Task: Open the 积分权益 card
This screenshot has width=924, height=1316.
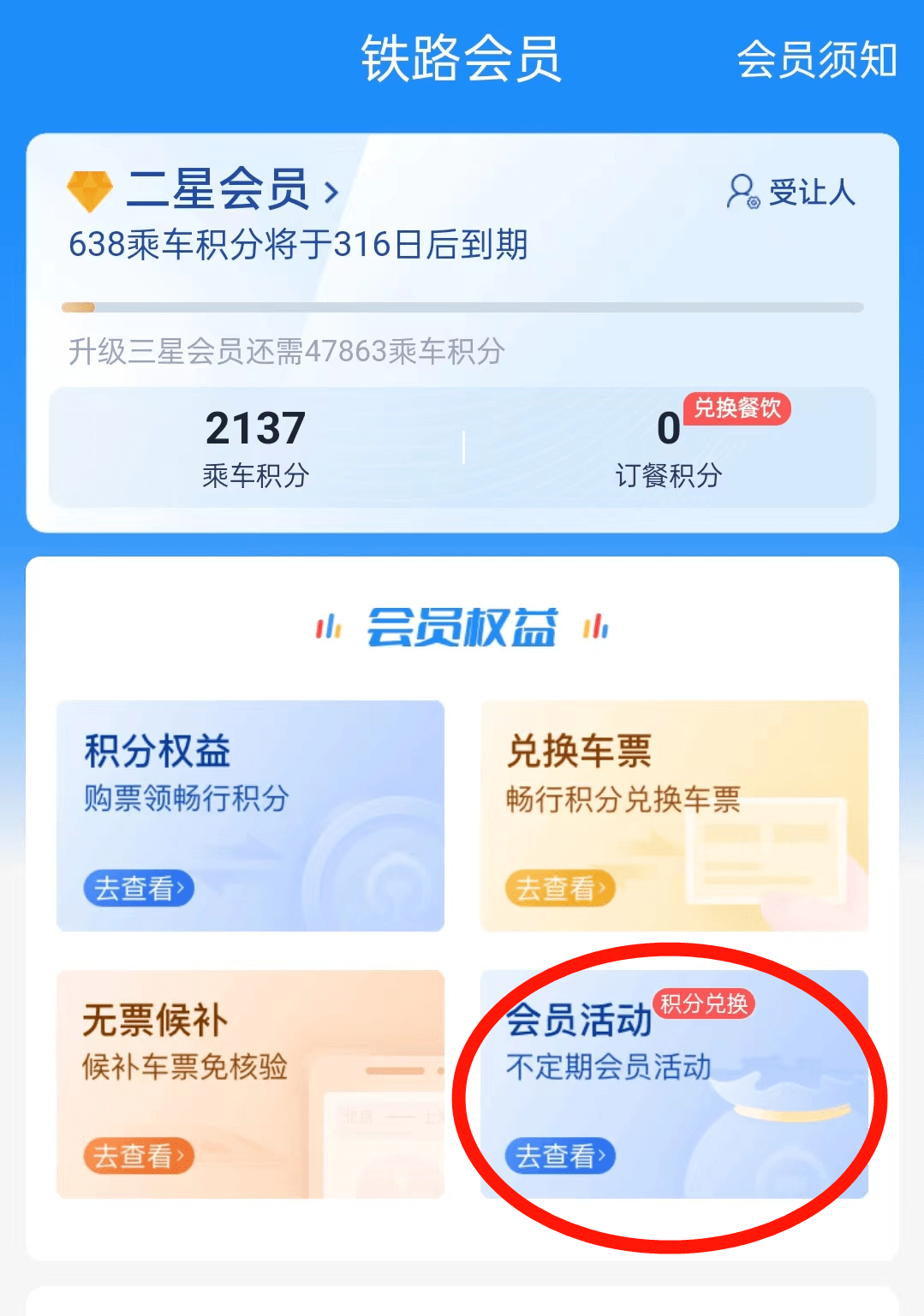Action: [x=250, y=813]
